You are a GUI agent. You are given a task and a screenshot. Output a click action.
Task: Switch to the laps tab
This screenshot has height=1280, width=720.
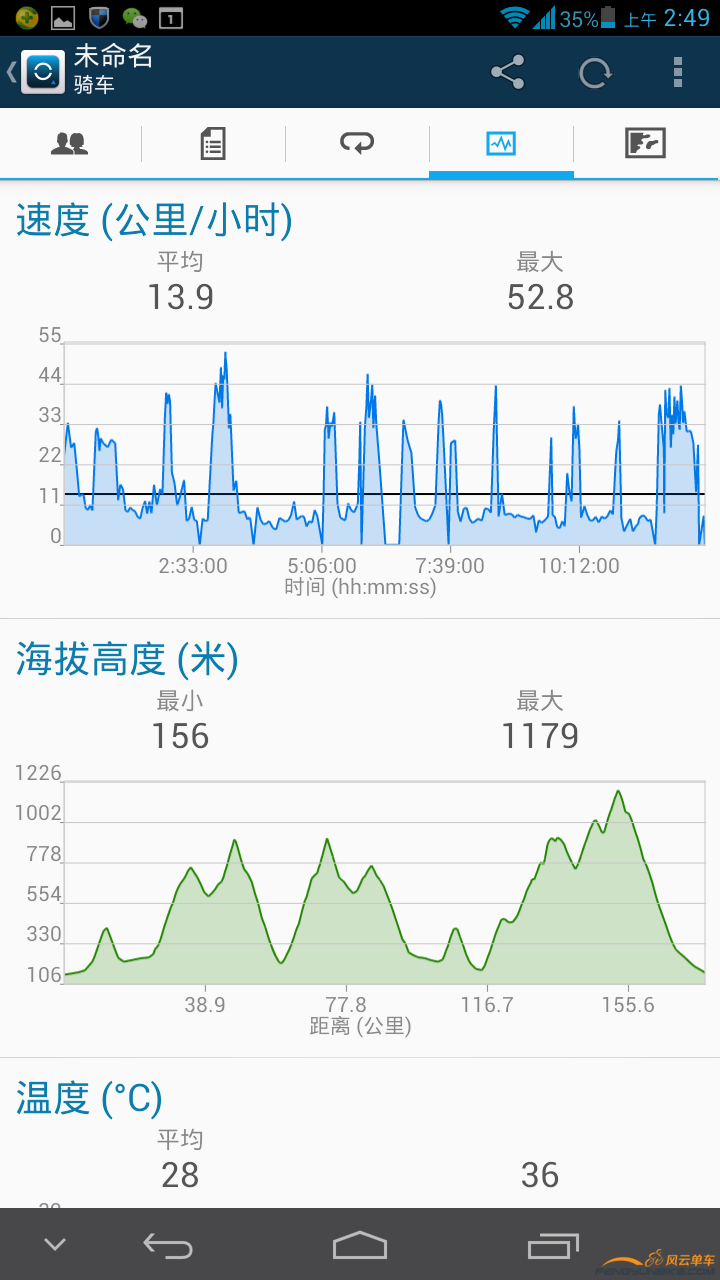point(357,144)
